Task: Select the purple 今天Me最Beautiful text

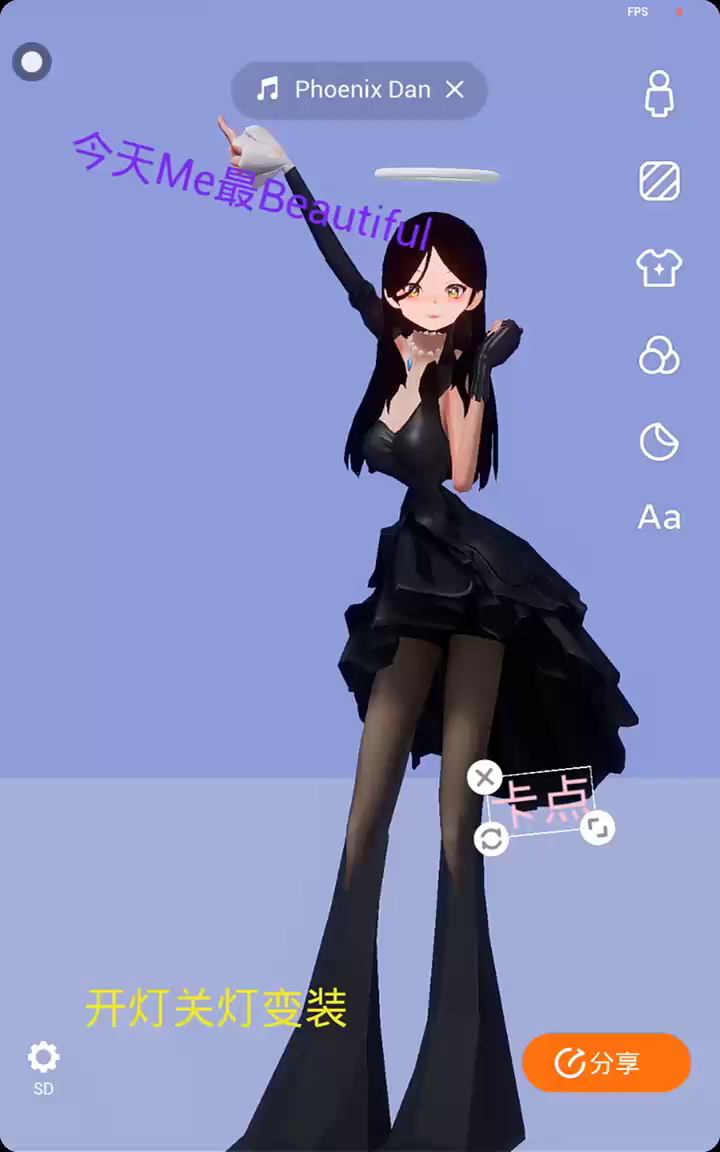Action: pyautogui.click(x=252, y=190)
